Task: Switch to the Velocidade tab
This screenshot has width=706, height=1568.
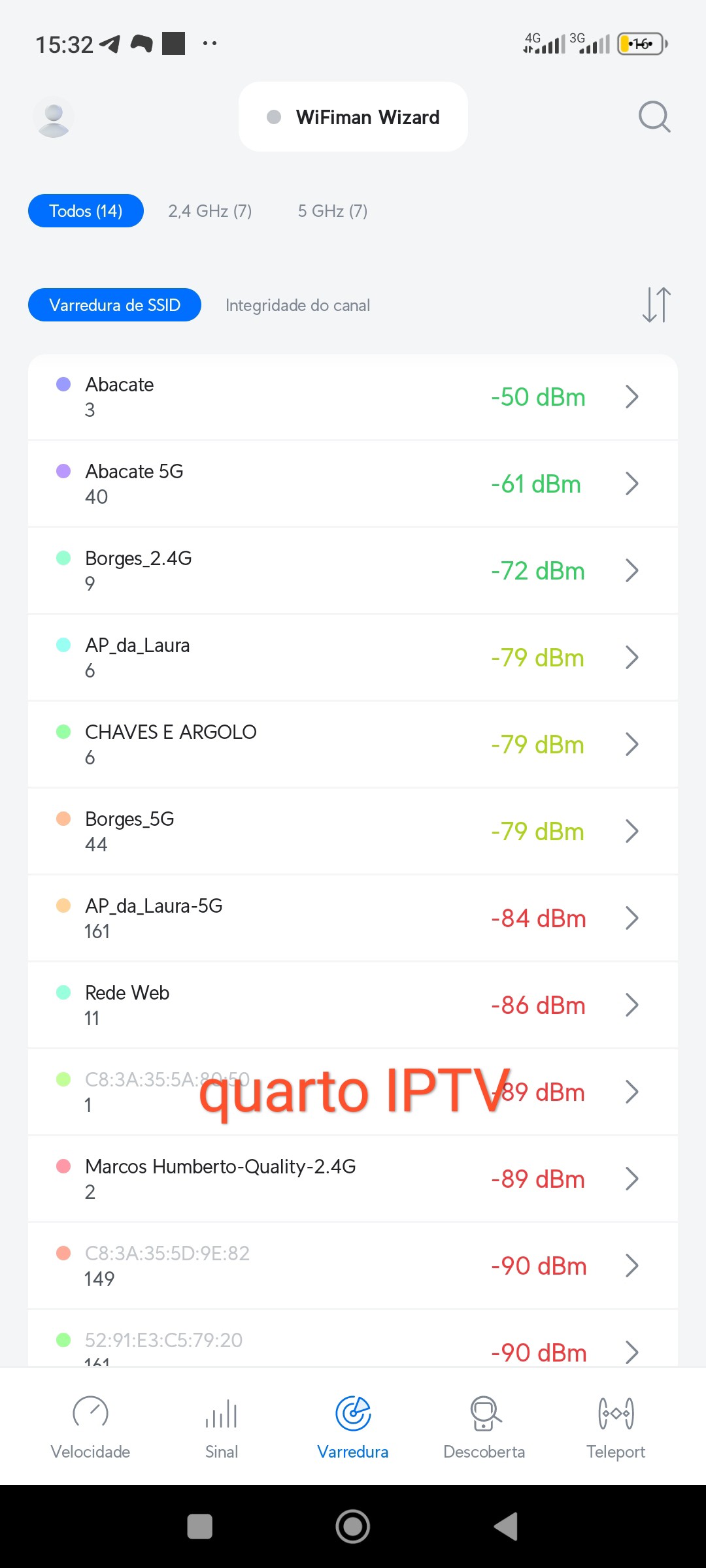Action: [90, 1427]
